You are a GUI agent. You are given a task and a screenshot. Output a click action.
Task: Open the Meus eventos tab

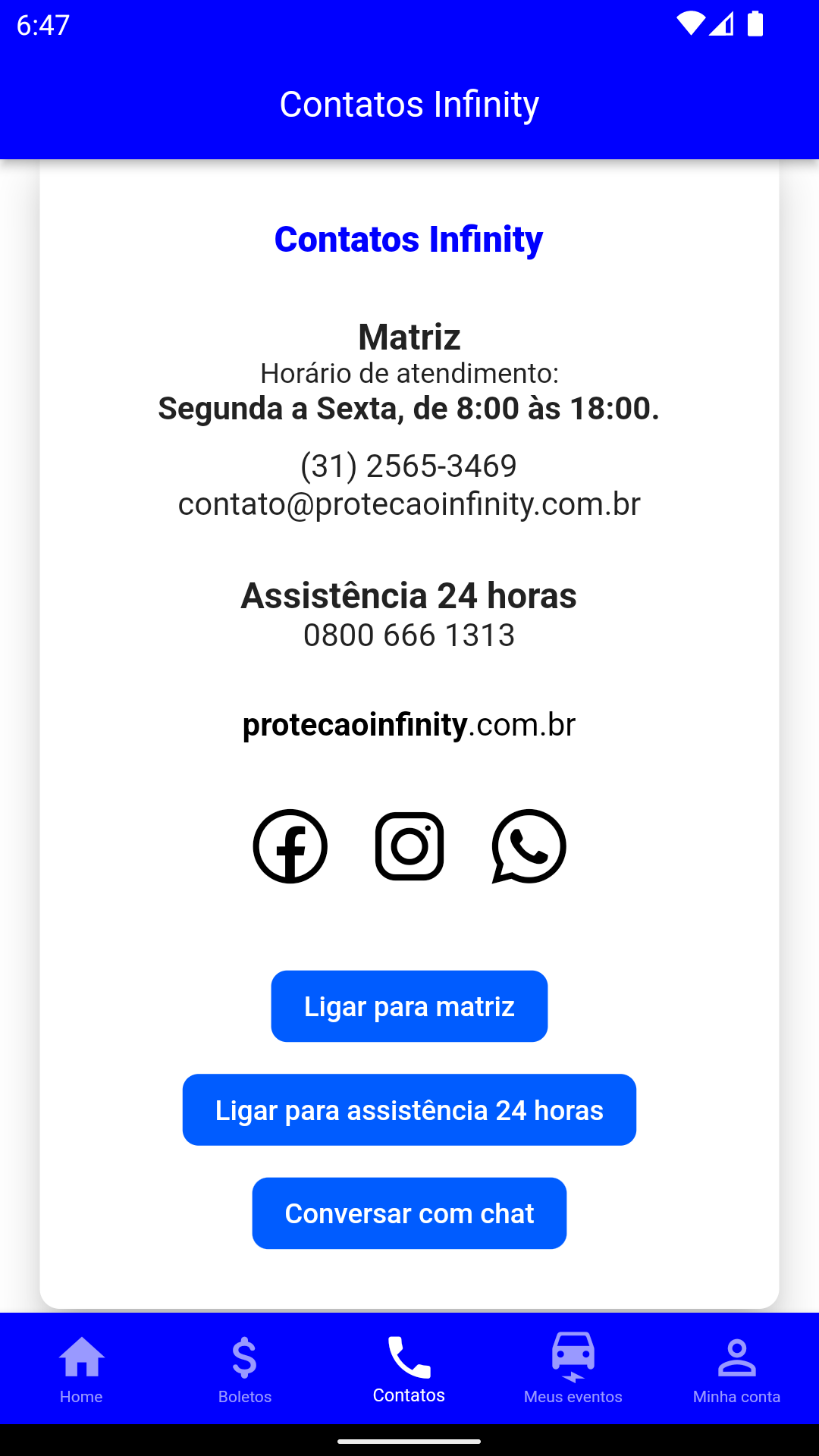pyautogui.click(x=573, y=1369)
